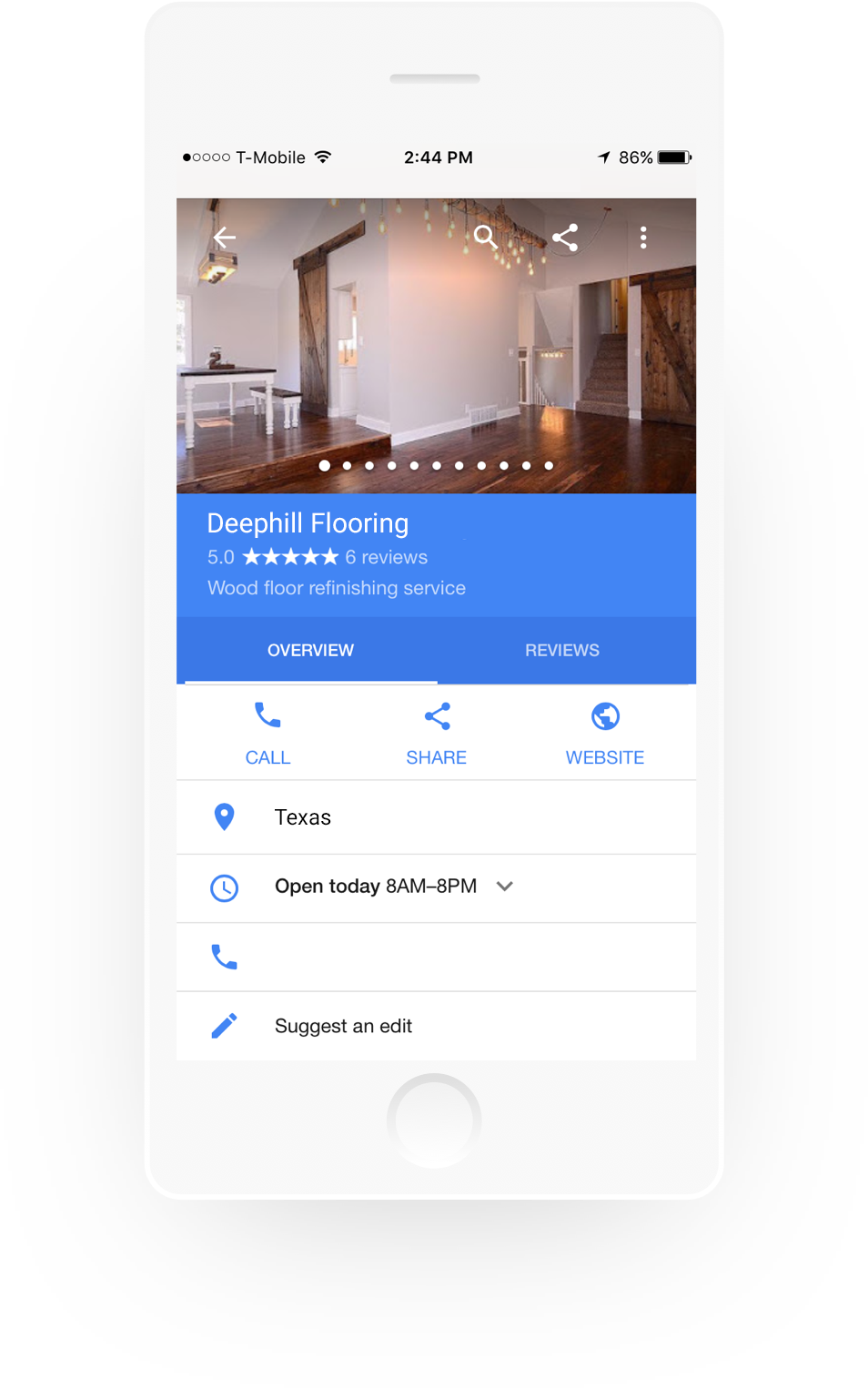This screenshot has height=1389, width=868.
Task: Switch to the Reviews tab
Action: tap(561, 650)
